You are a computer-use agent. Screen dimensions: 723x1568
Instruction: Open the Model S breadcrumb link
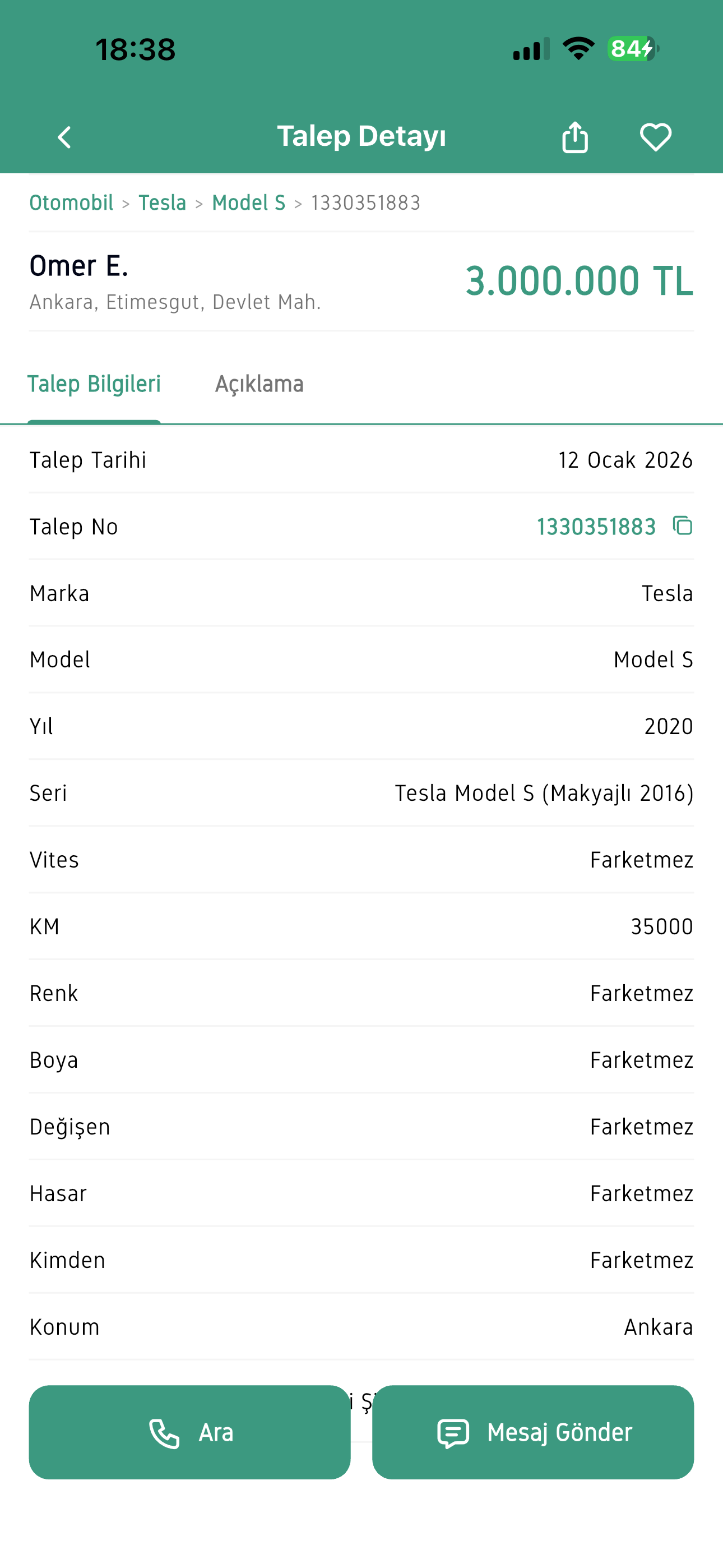tap(248, 202)
